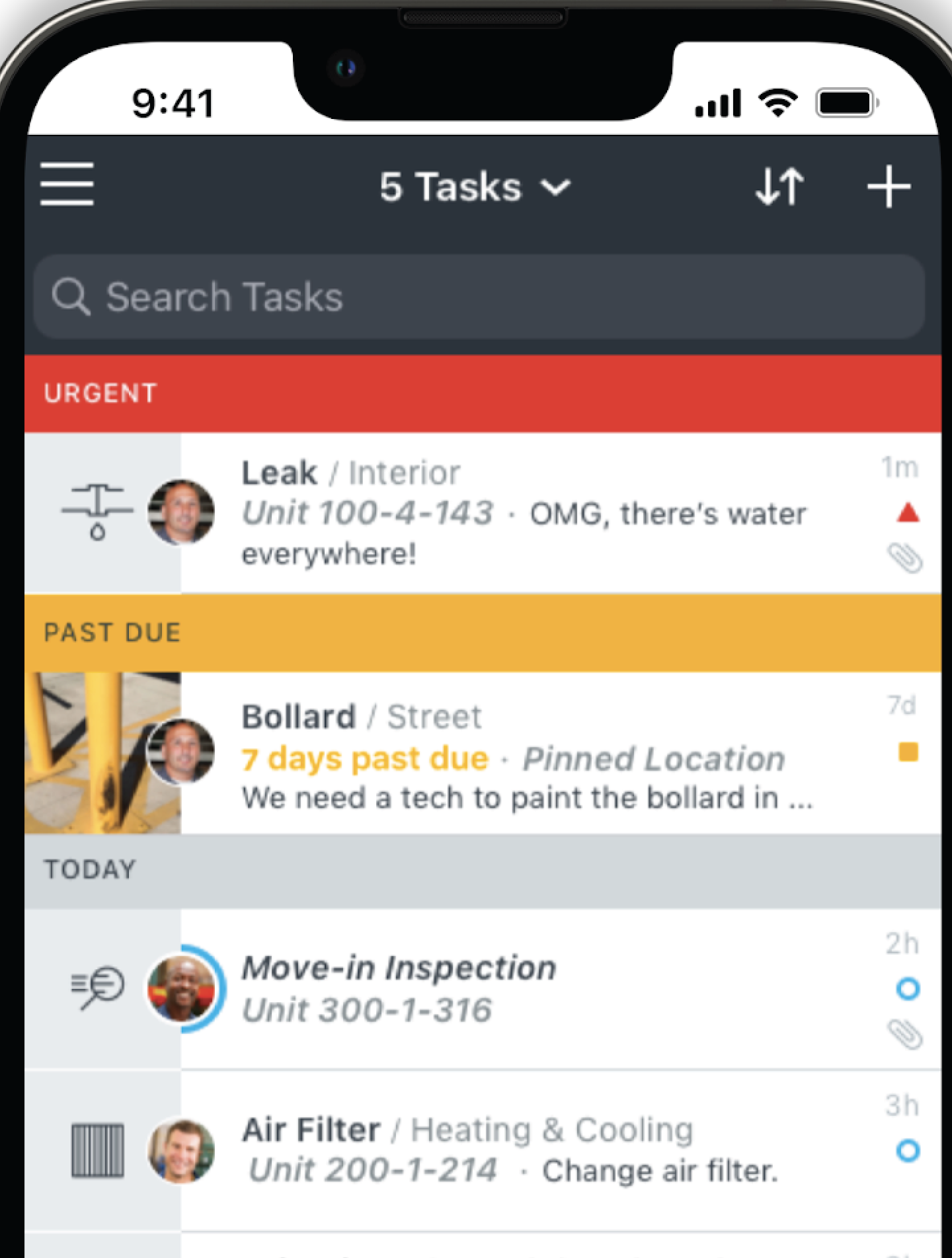This screenshot has width=952, height=1258.
Task: Open Move-in Inspection for Unit 300-1-316
Action: click(x=522, y=989)
